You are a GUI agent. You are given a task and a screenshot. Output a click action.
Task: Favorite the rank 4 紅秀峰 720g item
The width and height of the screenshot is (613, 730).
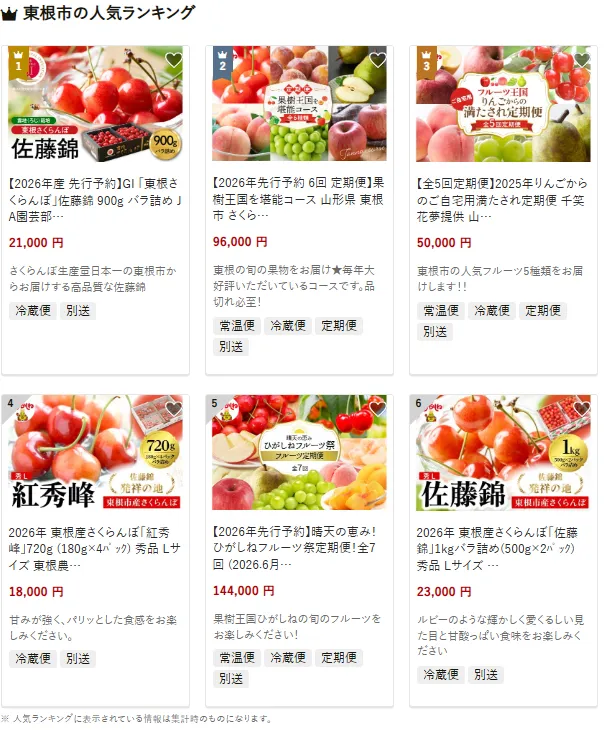(x=173, y=408)
